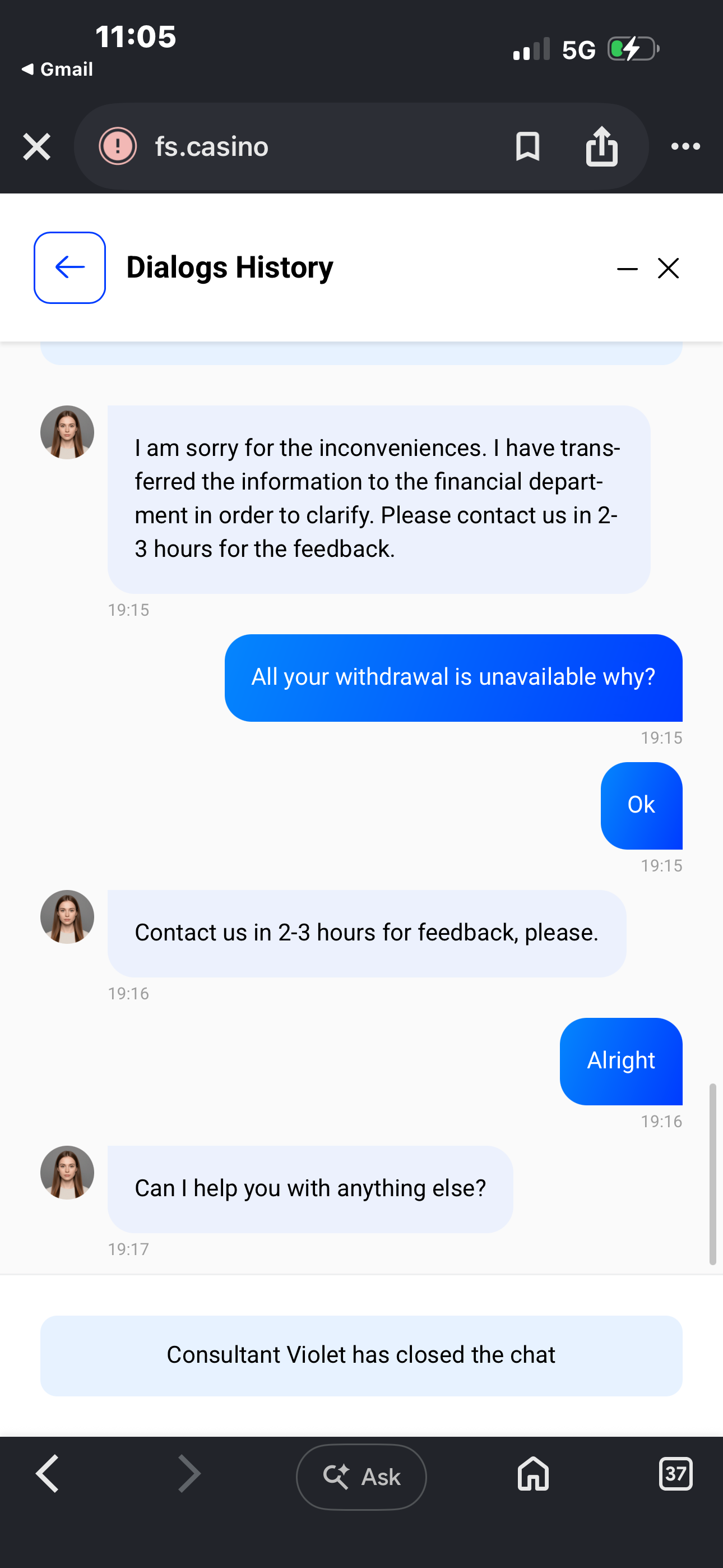Open the browser overflow menu
Viewport: 723px width, 1568px height.
coord(685,146)
